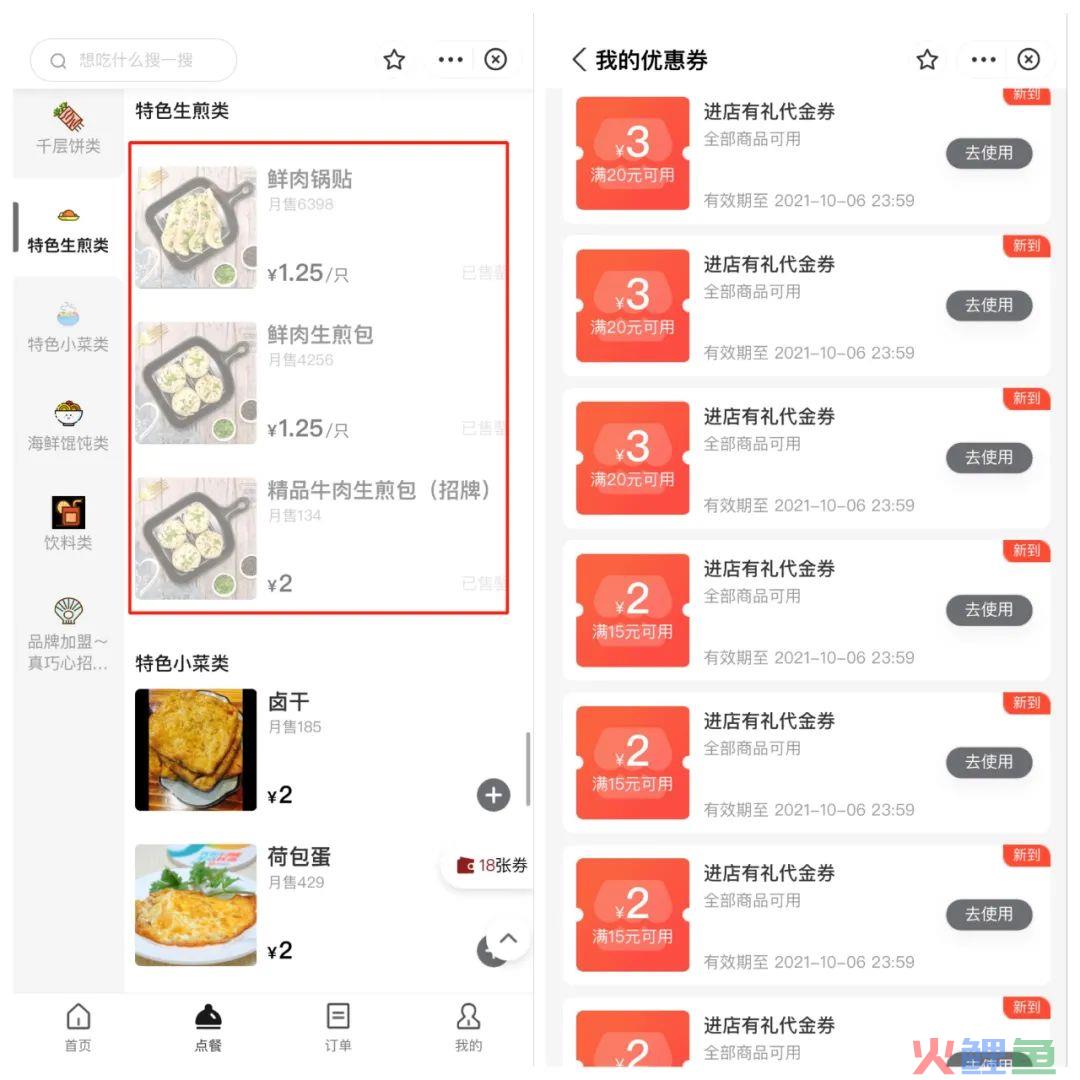Open the more menu on 我的优惠券 page
Screen dimensions: 1080x1080
click(983, 60)
